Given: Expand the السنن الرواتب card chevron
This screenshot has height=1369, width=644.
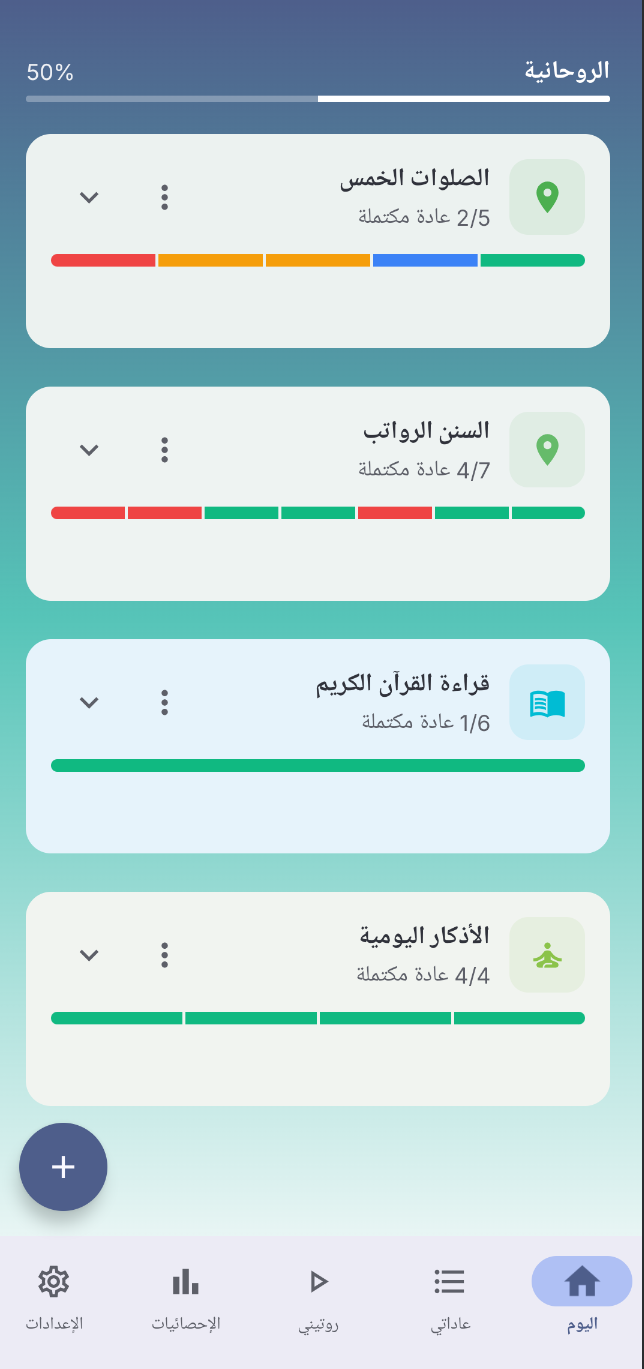Looking at the screenshot, I should click(x=89, y=450).
